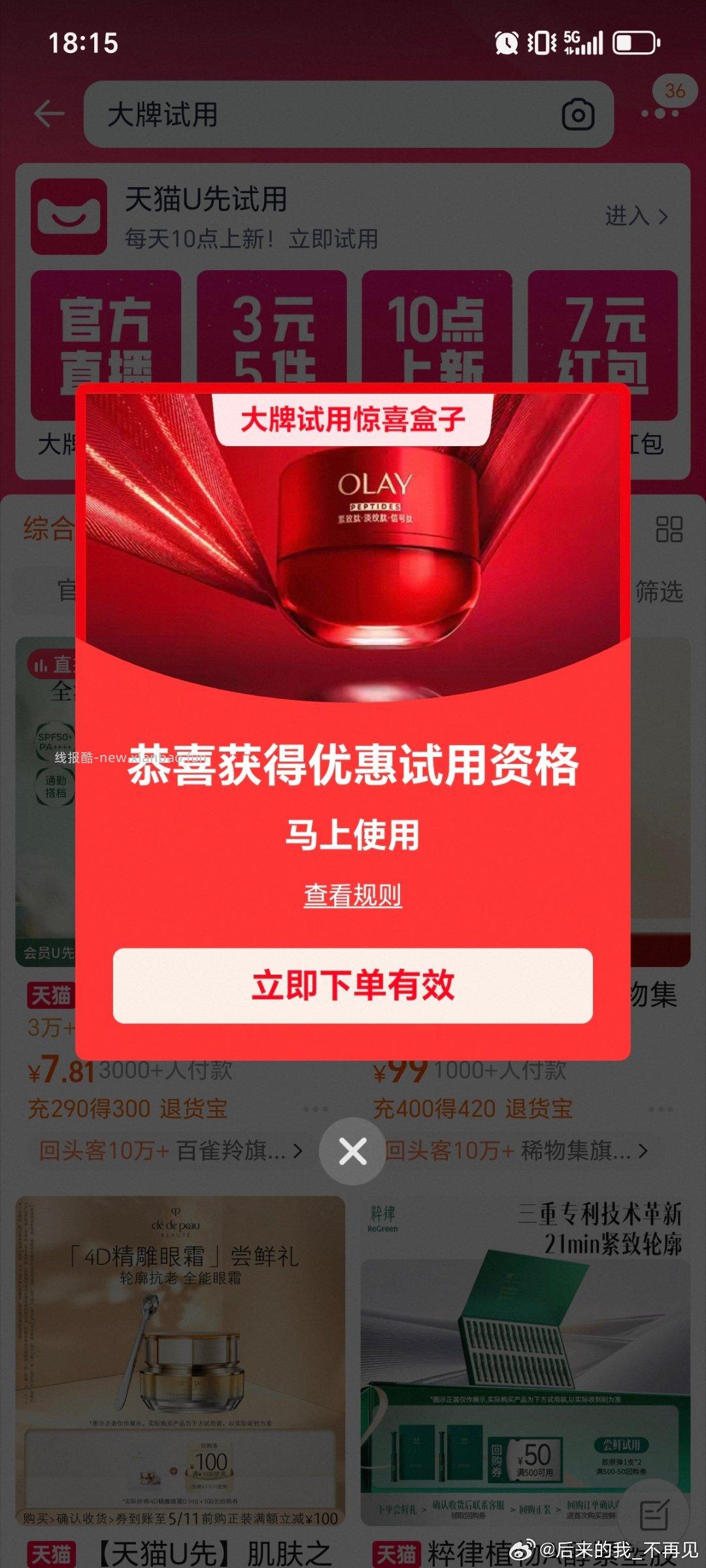Open the 粹律 ReGreen product card
Image resolution: width=706 pixels, height=1568 pixels.
tap(526, 1361)
